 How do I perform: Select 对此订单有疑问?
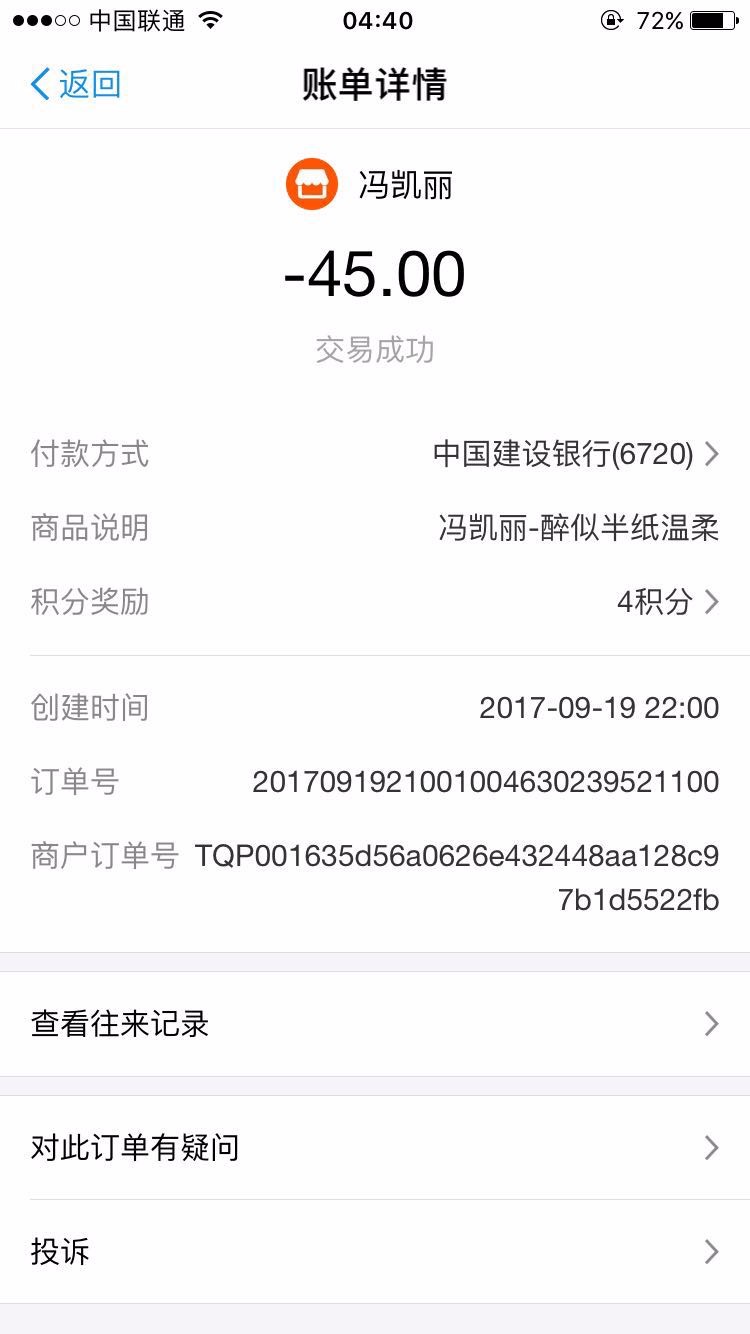[x=375, y=1148]
